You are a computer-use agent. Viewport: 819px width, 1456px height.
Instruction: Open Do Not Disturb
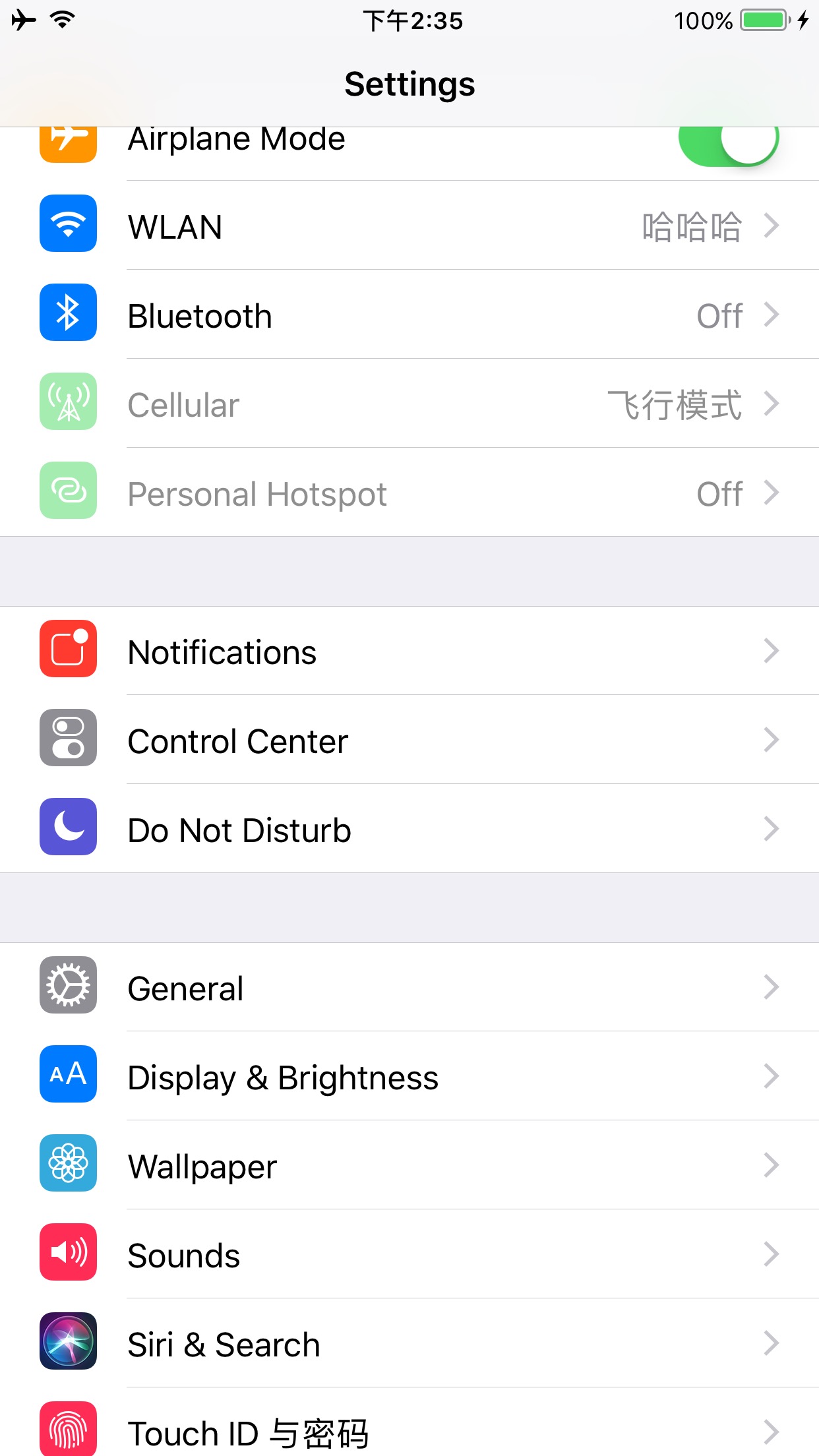point(409,829)
